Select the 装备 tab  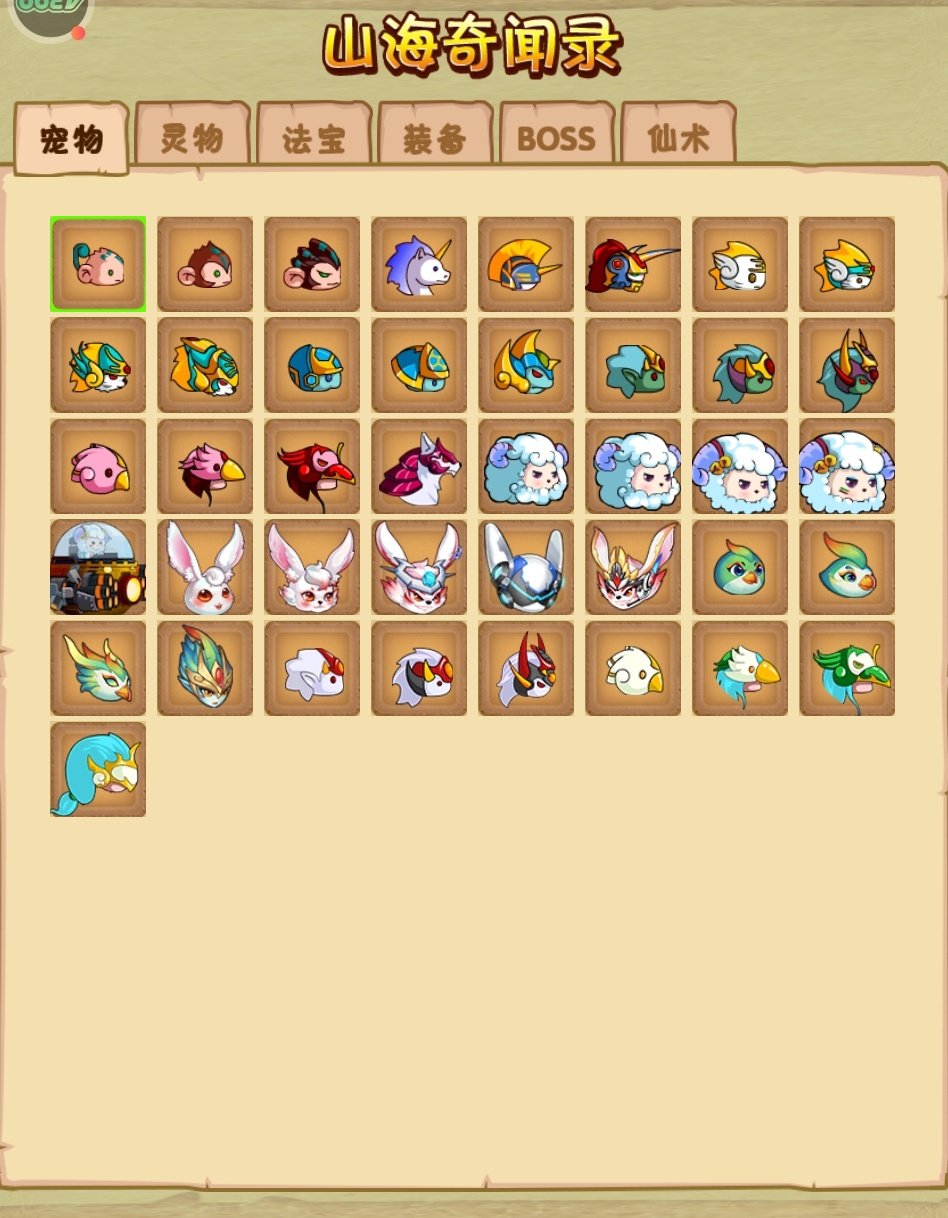435,138
